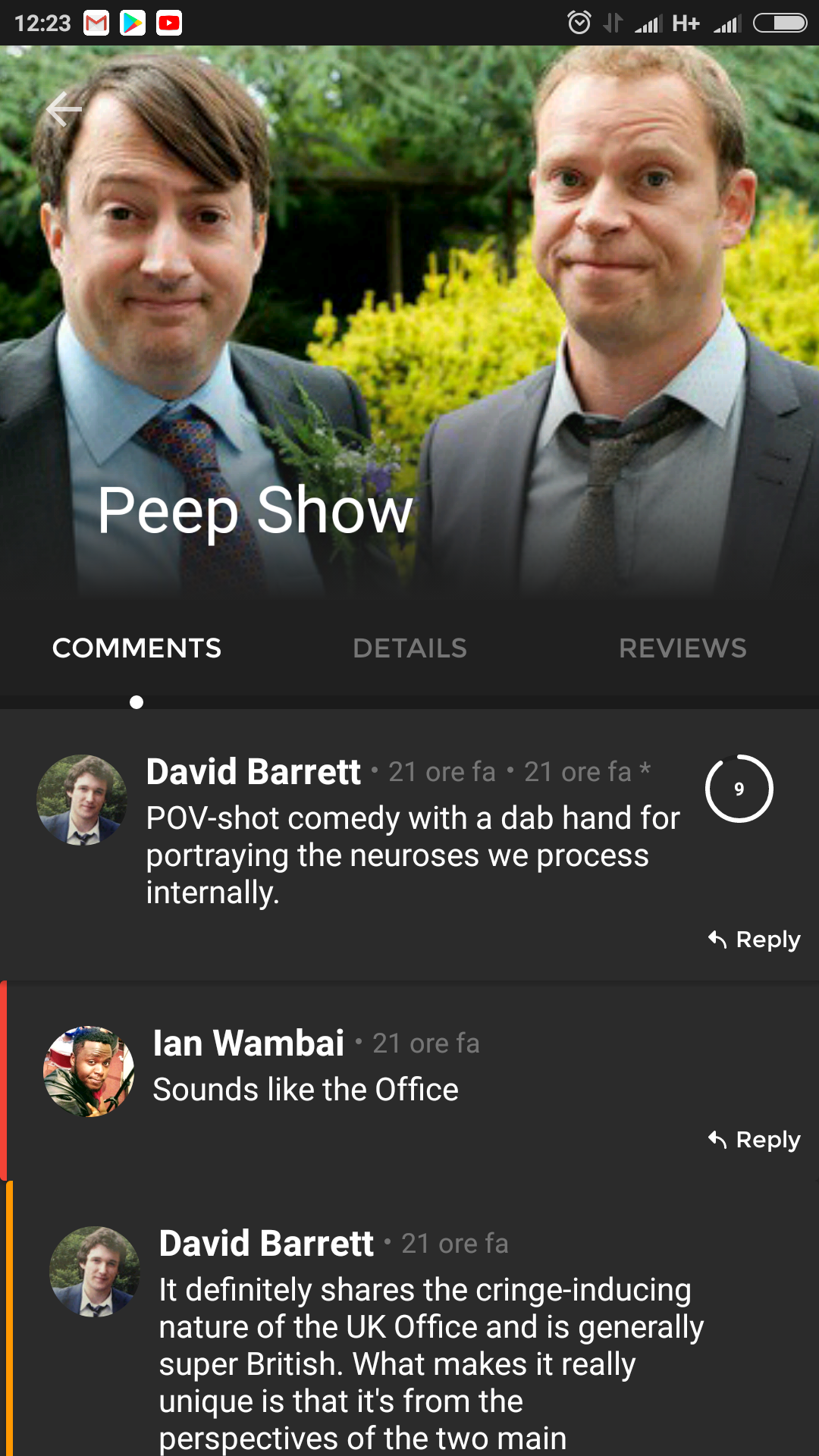Switch to the Reviews tab
The height and width of the screenshot is (1456, 819).
coord(682,648)
